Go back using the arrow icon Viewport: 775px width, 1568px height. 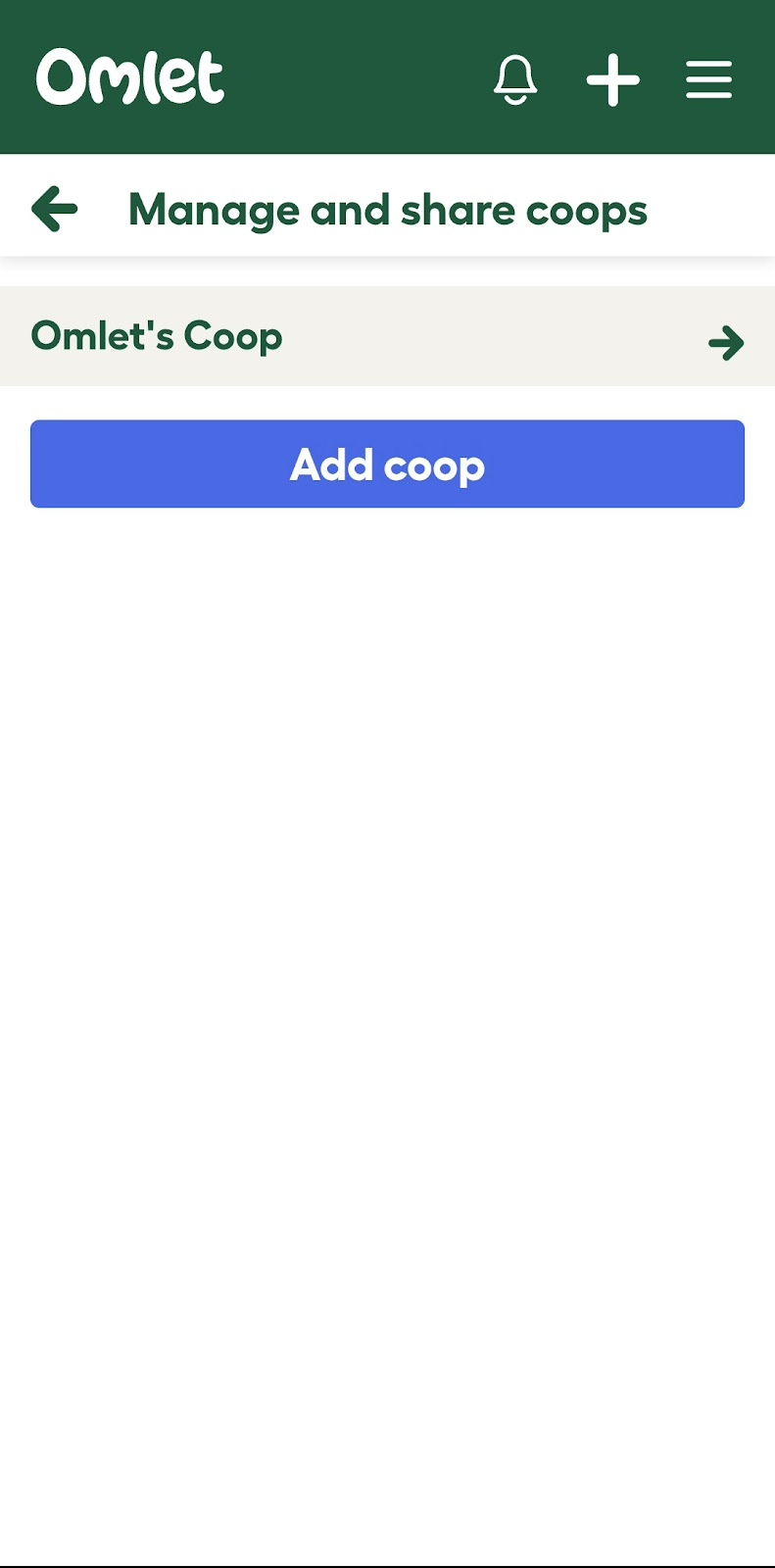(55, 209)
